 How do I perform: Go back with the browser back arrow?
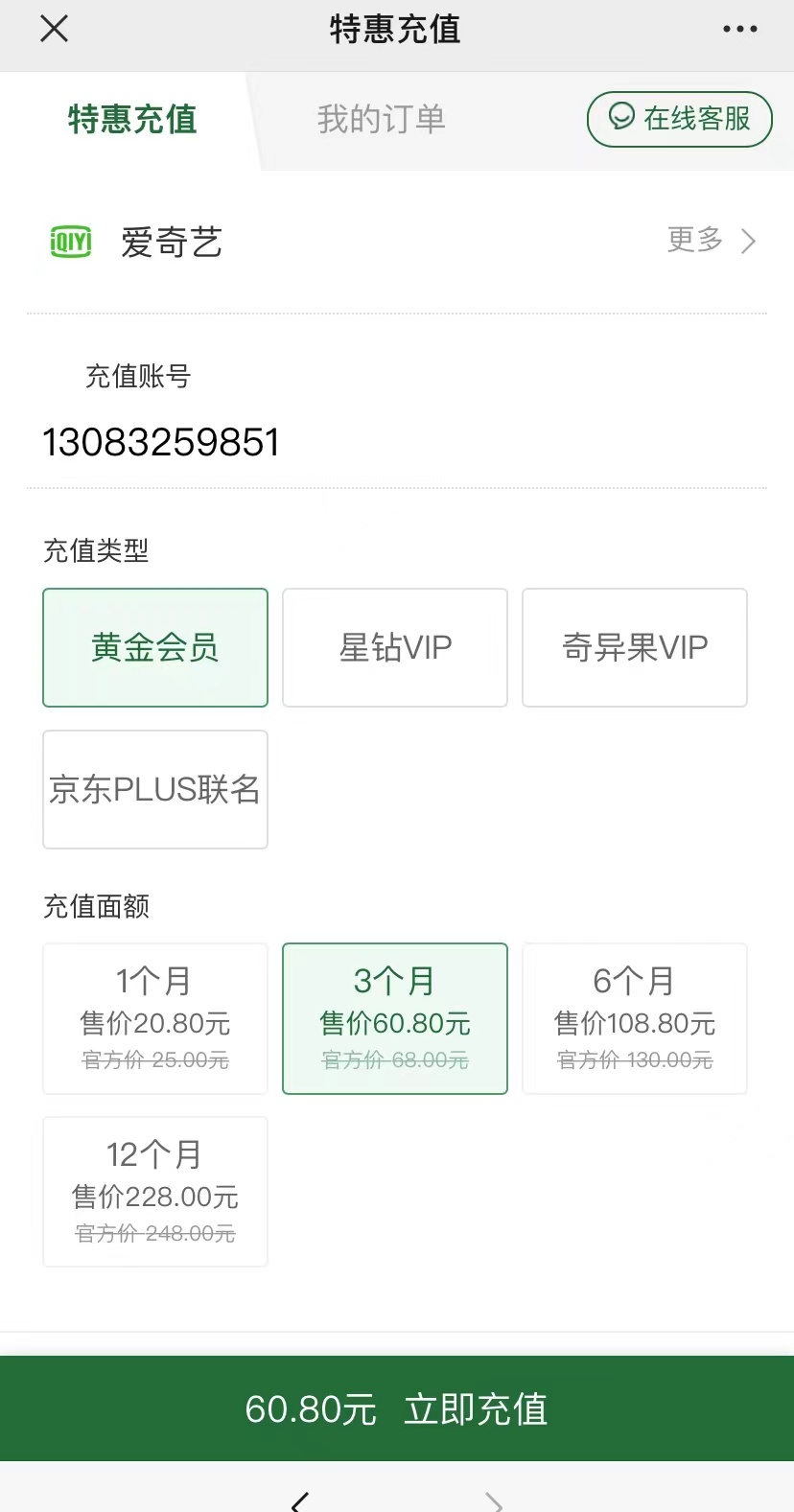[300, 1500]
